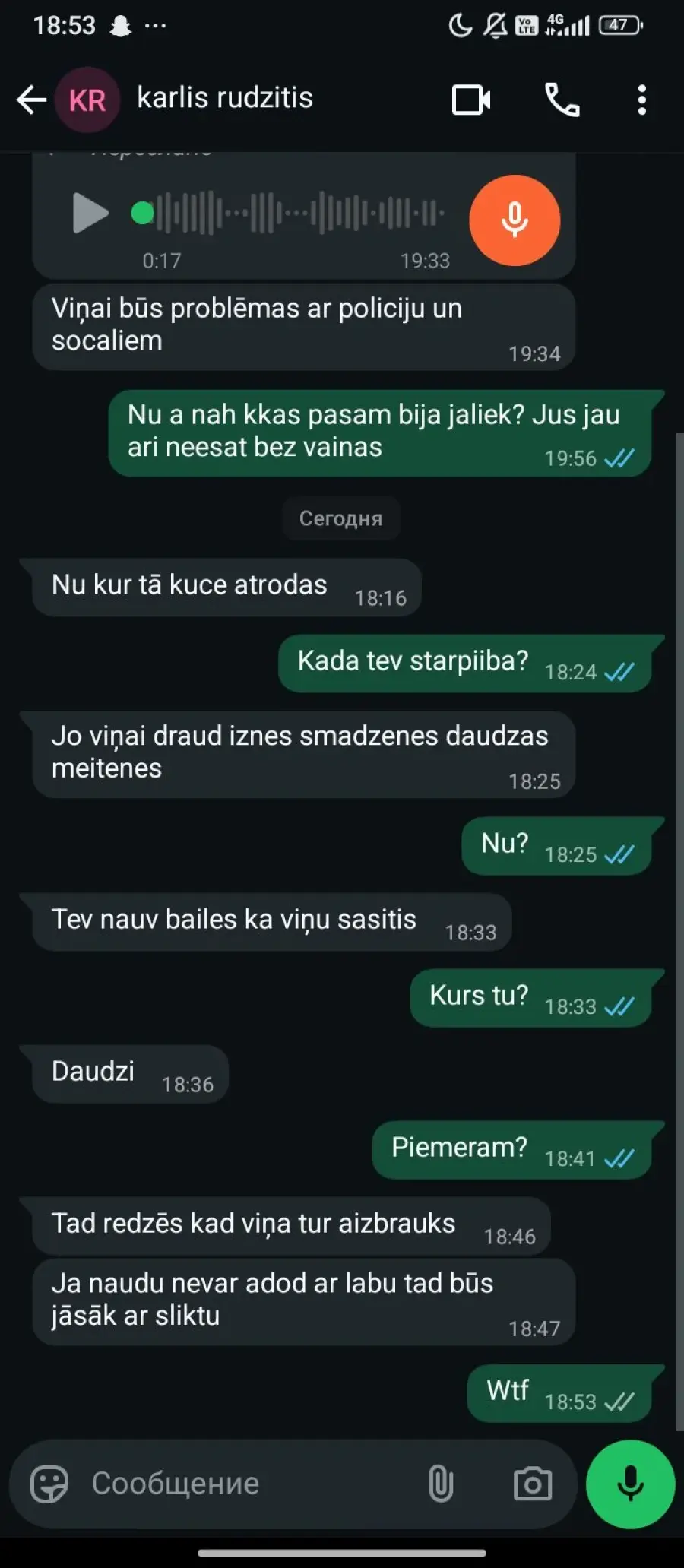Open the three-dot overflow menu
This screenshot has width=684, height=1568.
coord(642,100)
